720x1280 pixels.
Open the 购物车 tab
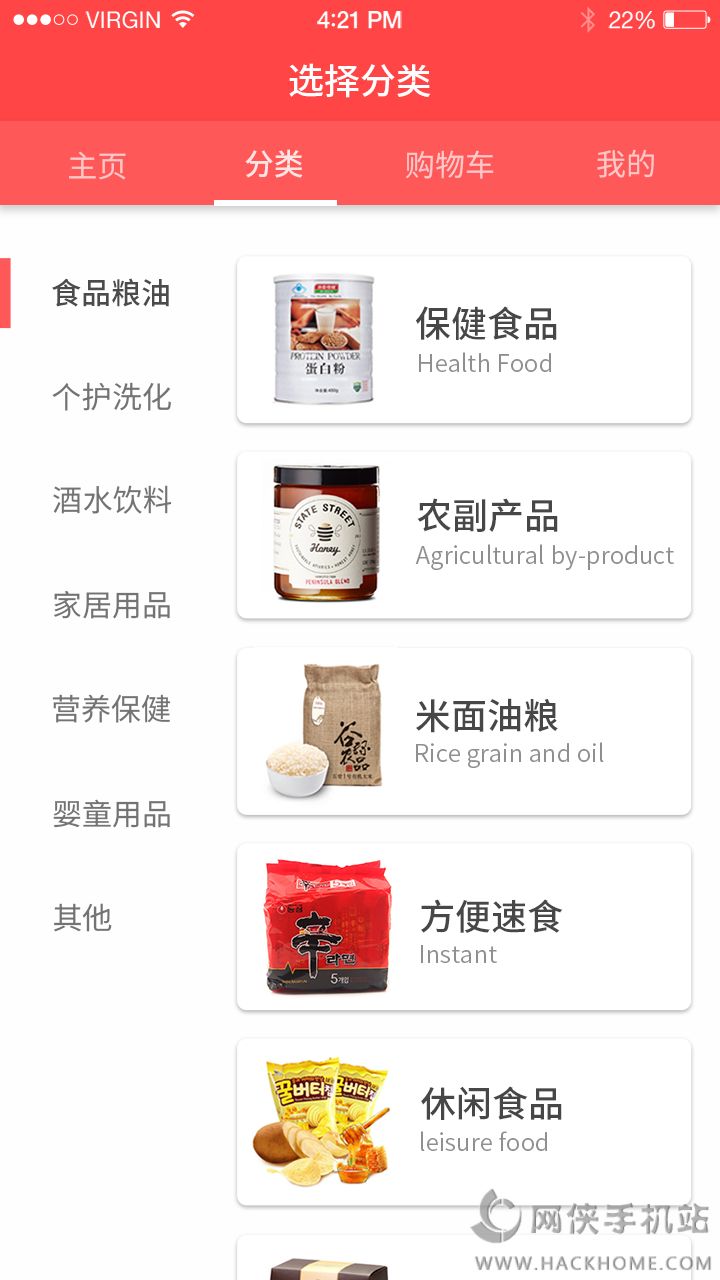click(x=449, y=165)
